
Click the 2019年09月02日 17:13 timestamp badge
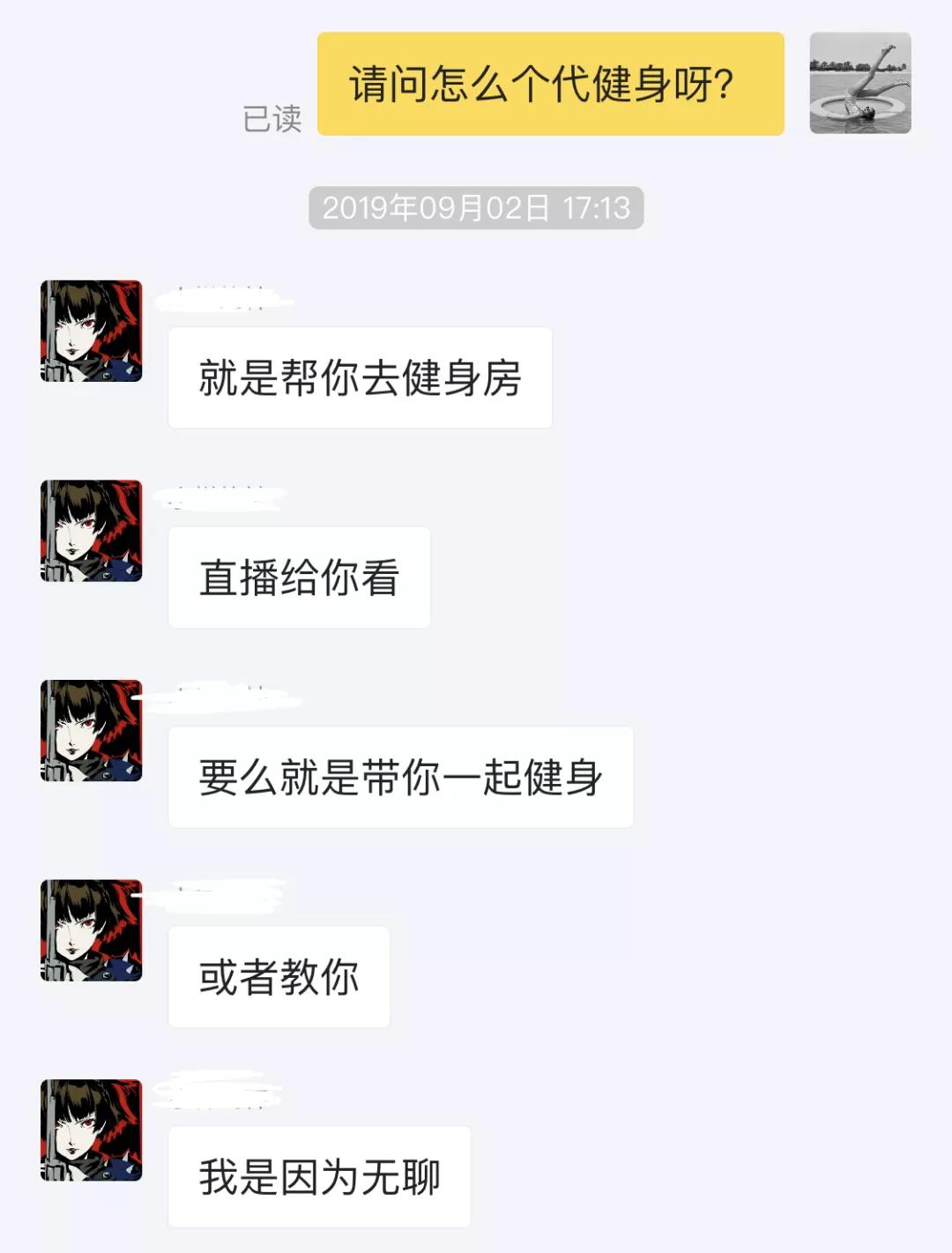[x=476, y=208]
